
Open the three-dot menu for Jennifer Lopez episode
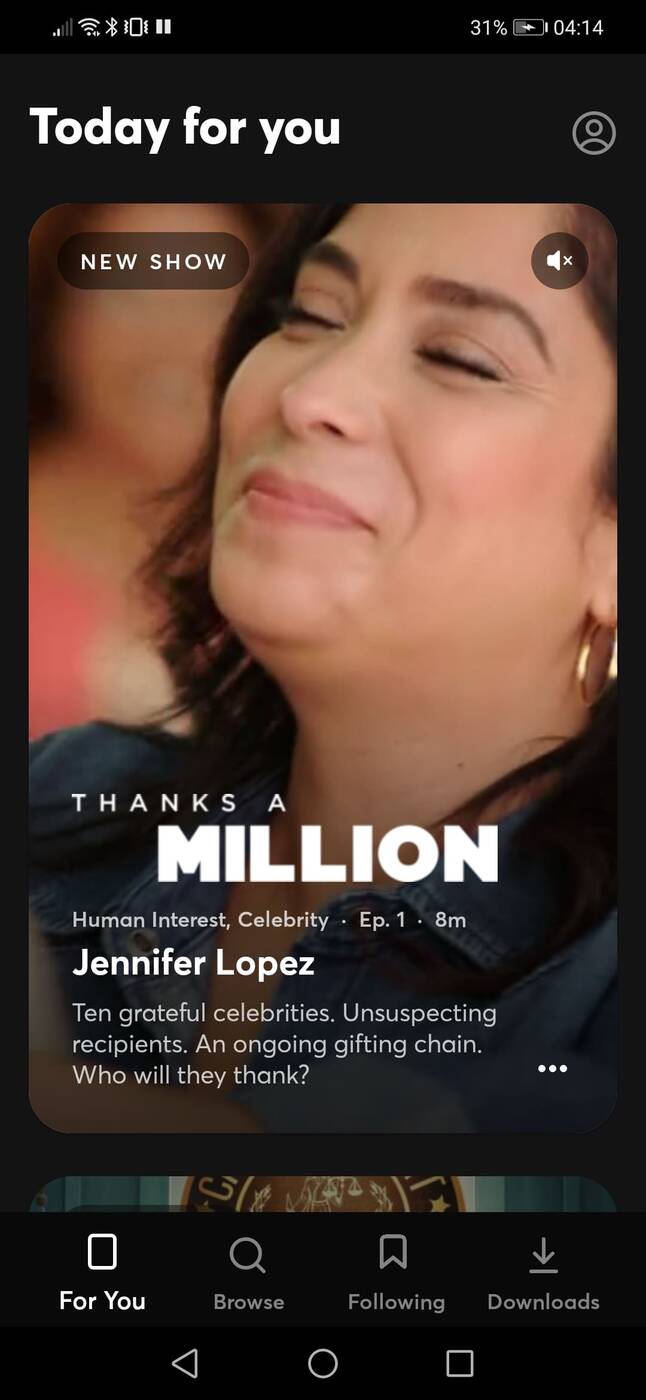tap(552, 1068)
